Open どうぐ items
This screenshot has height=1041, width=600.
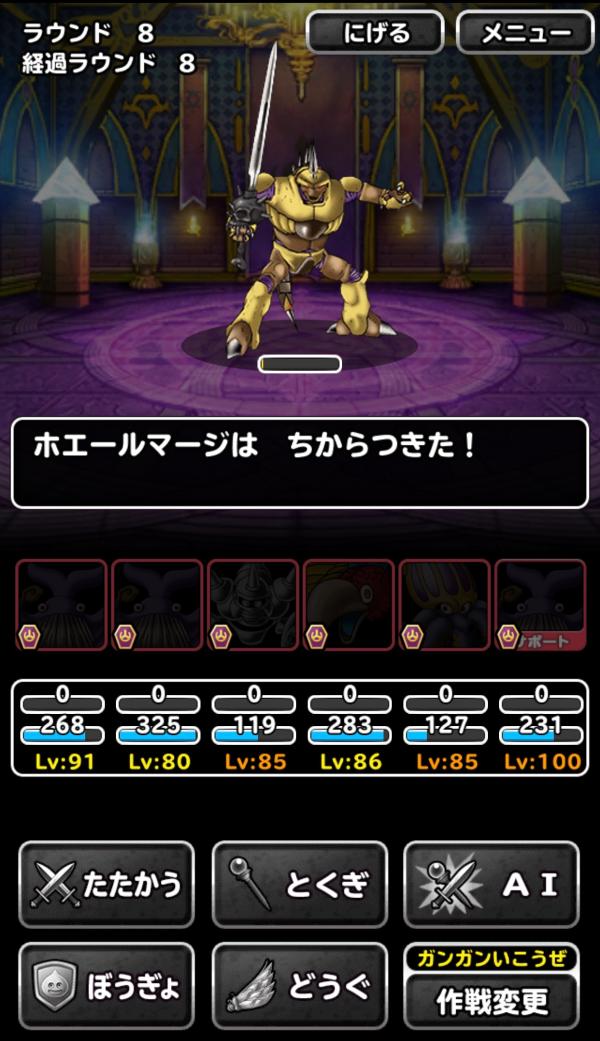299,985
